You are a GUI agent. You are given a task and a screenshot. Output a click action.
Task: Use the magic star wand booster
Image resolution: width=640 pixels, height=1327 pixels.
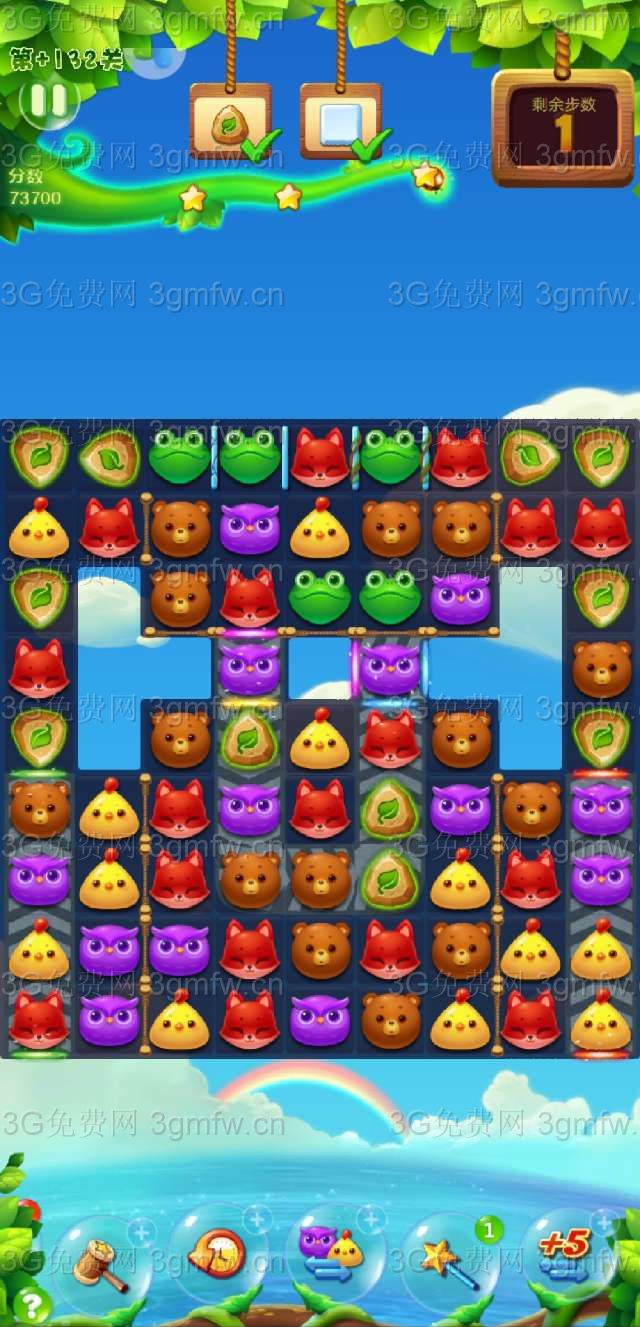[x=447, y=1260]
